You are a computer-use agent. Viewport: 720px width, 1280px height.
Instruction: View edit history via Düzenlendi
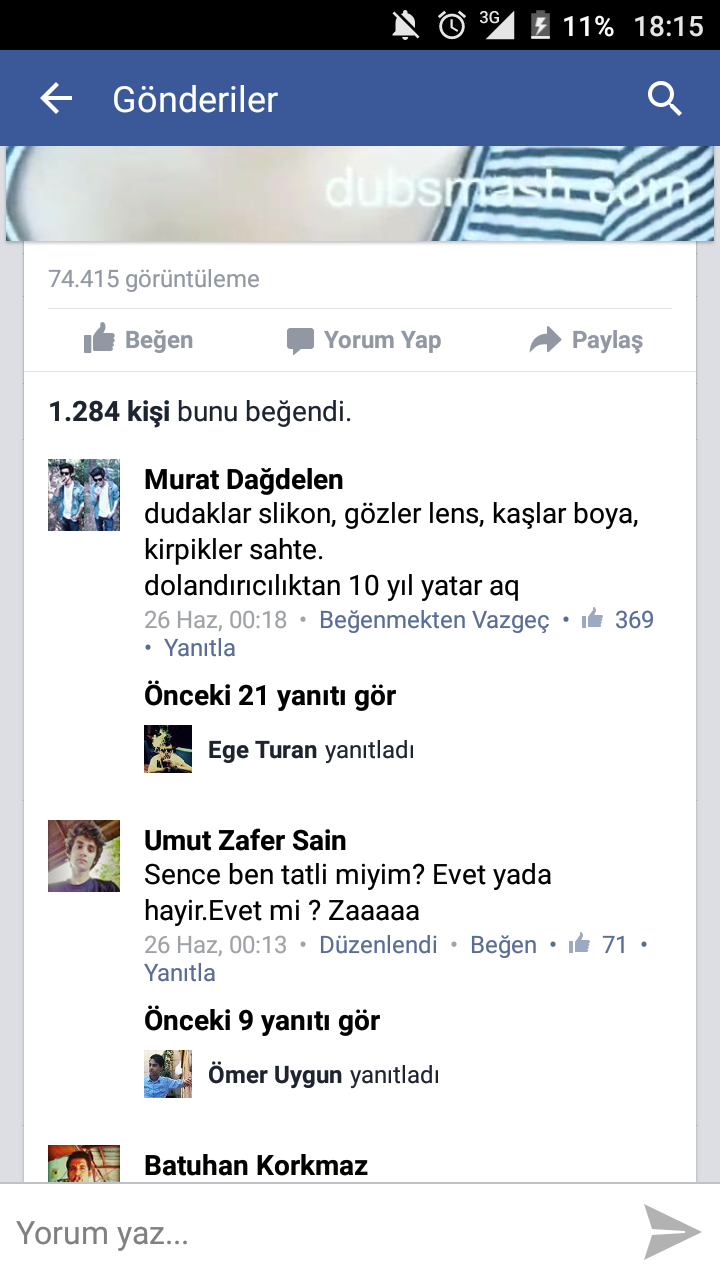click(x=378, y=945)
